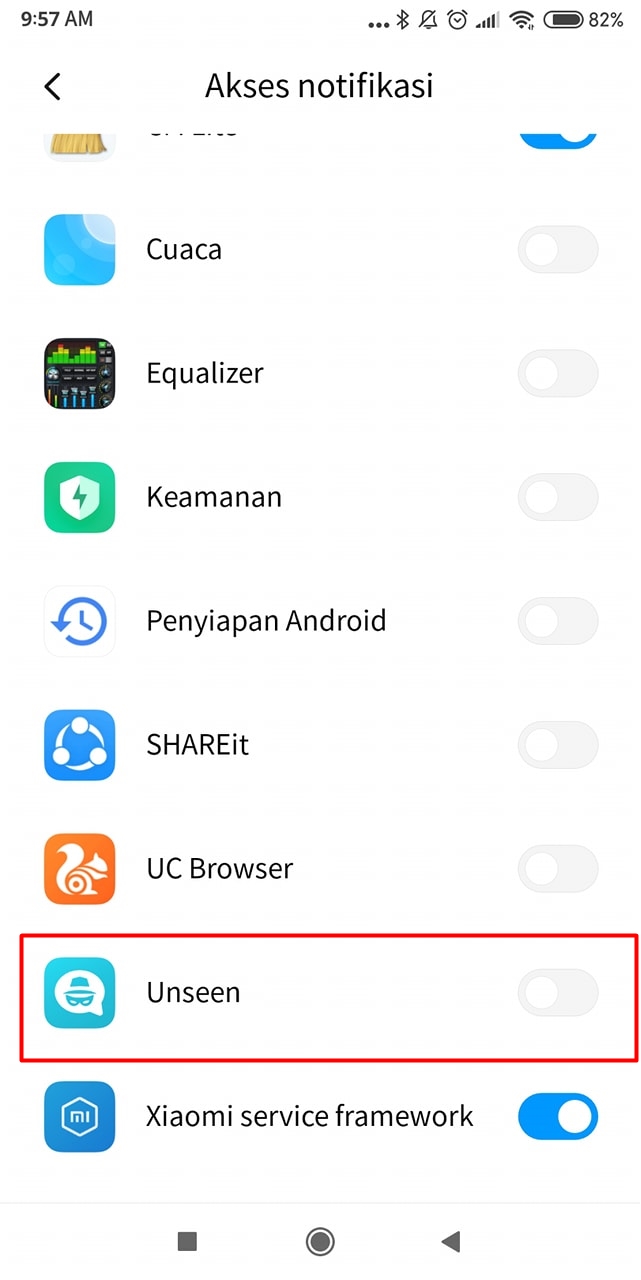
Task: Enable notification access for Unseen
Action: tap(557, 993)
